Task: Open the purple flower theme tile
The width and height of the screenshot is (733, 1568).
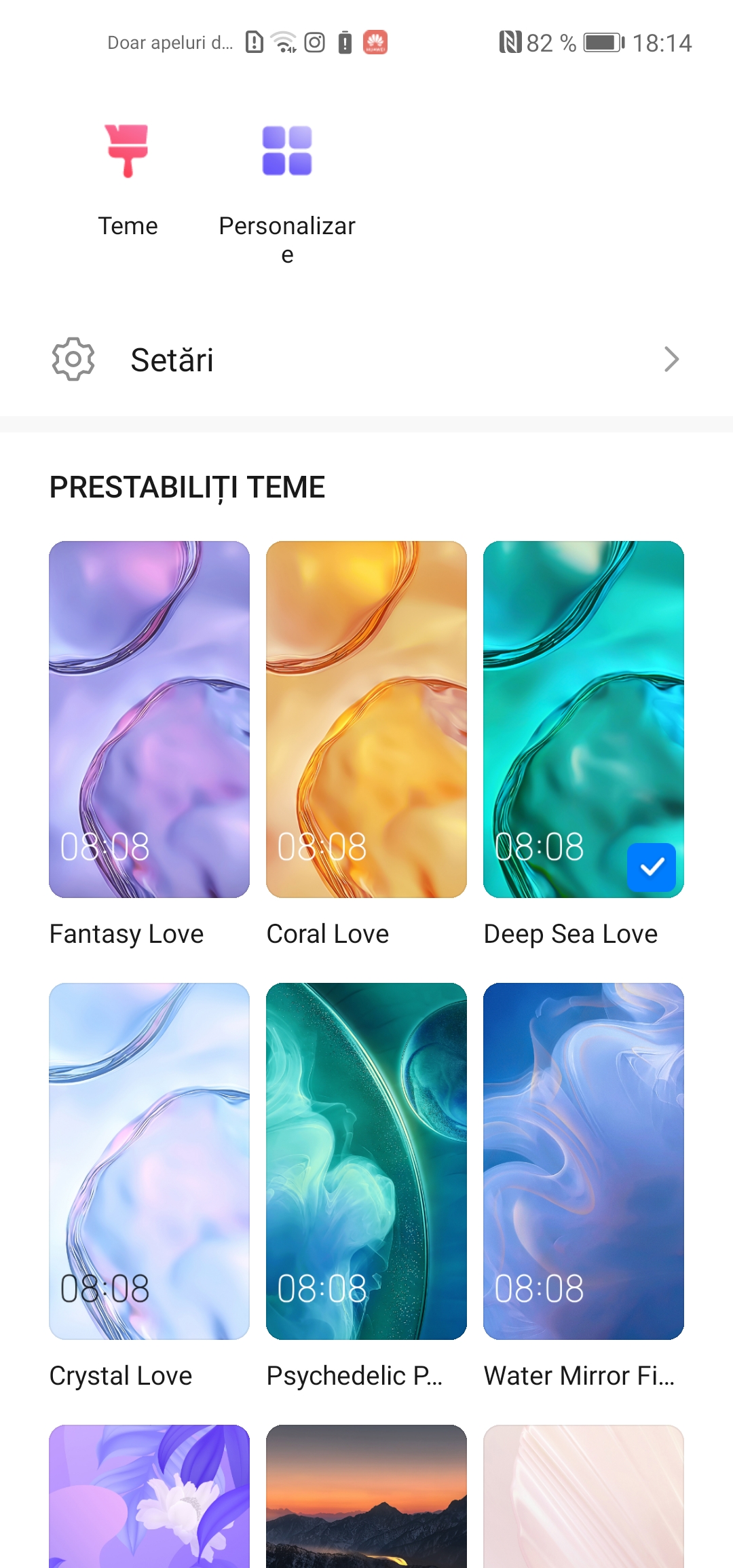Action: tap(149, 1497)
